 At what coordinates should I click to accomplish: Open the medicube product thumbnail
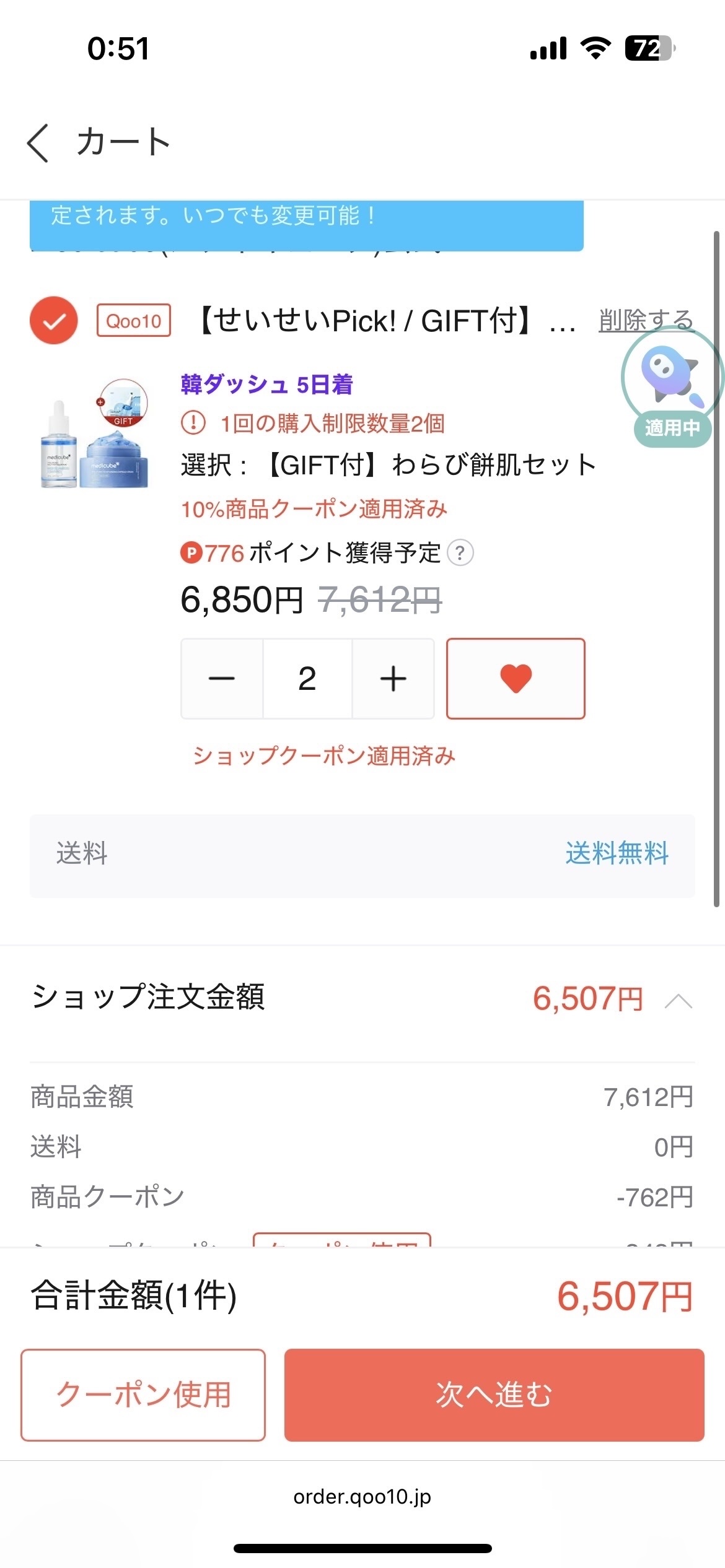(x=95, y=434)
